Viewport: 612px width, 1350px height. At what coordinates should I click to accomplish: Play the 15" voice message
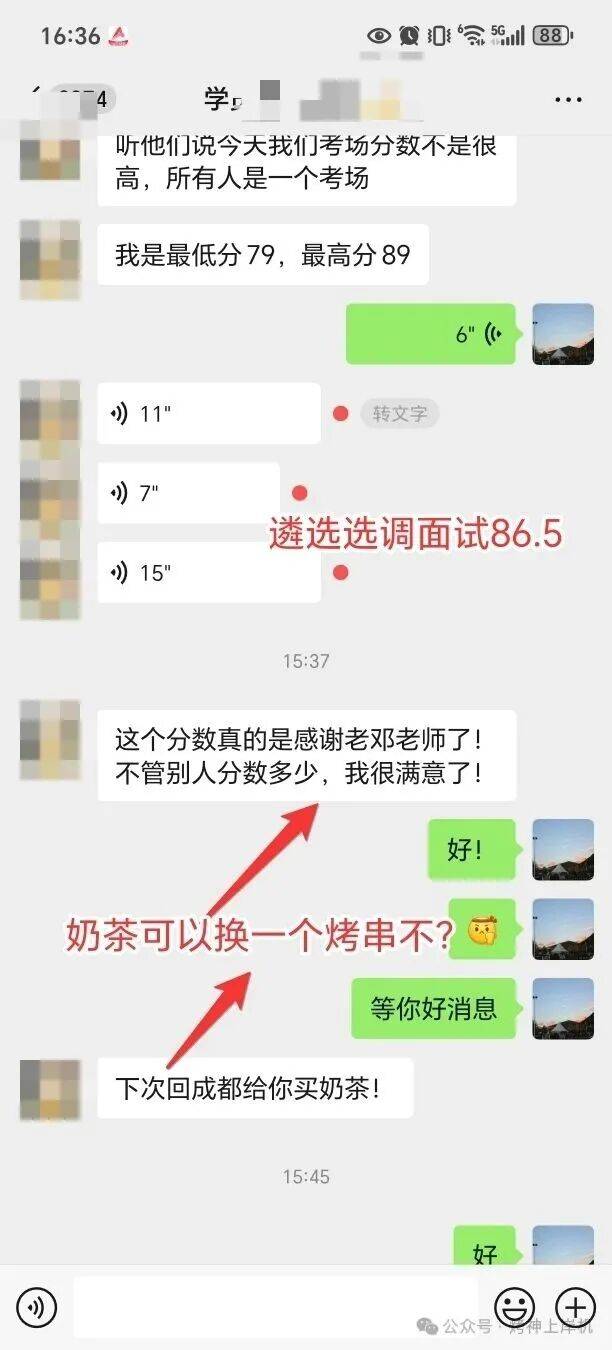[x=208, y=572]
